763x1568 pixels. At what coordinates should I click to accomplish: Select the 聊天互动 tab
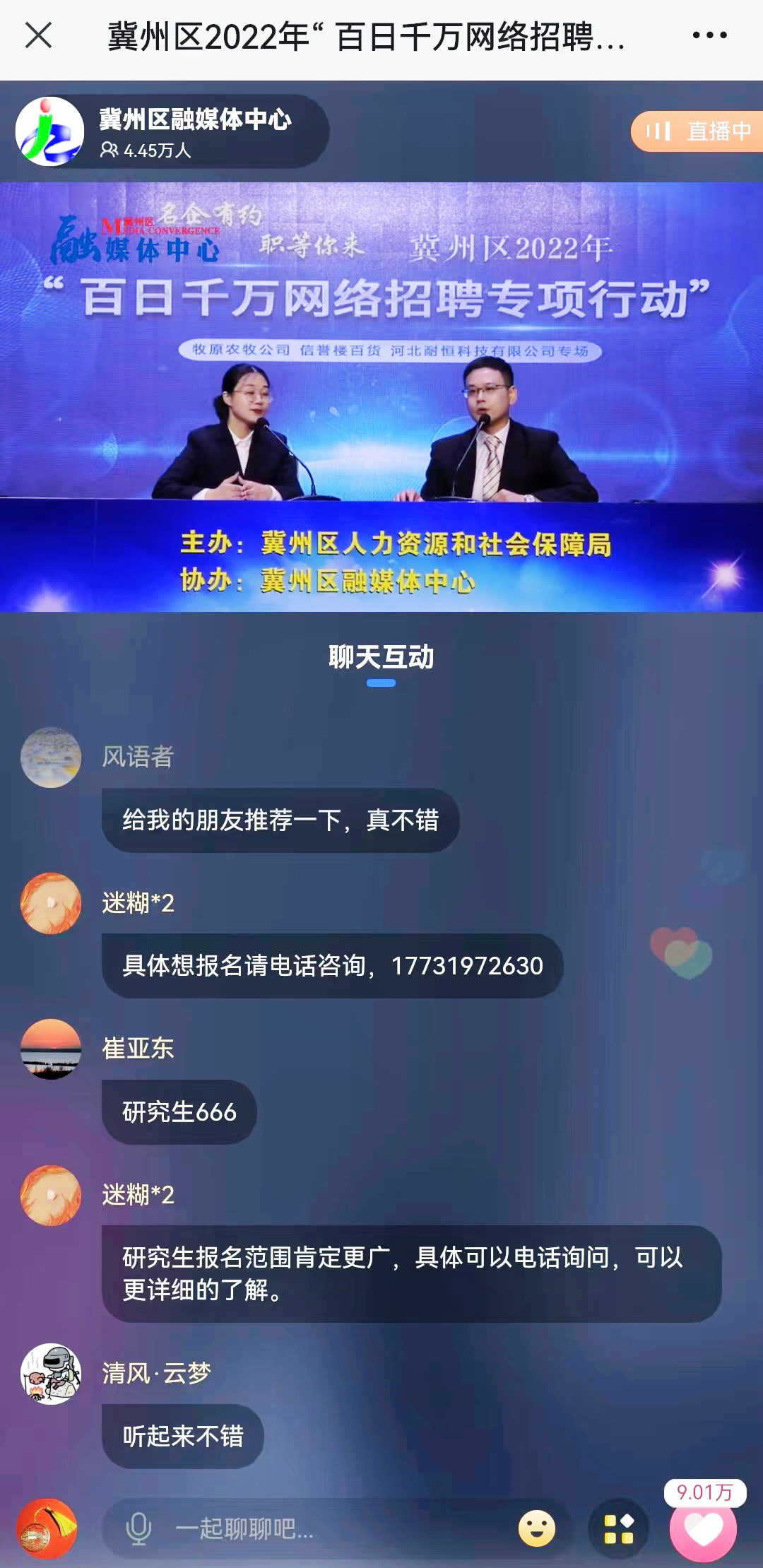tap(381, 658)
